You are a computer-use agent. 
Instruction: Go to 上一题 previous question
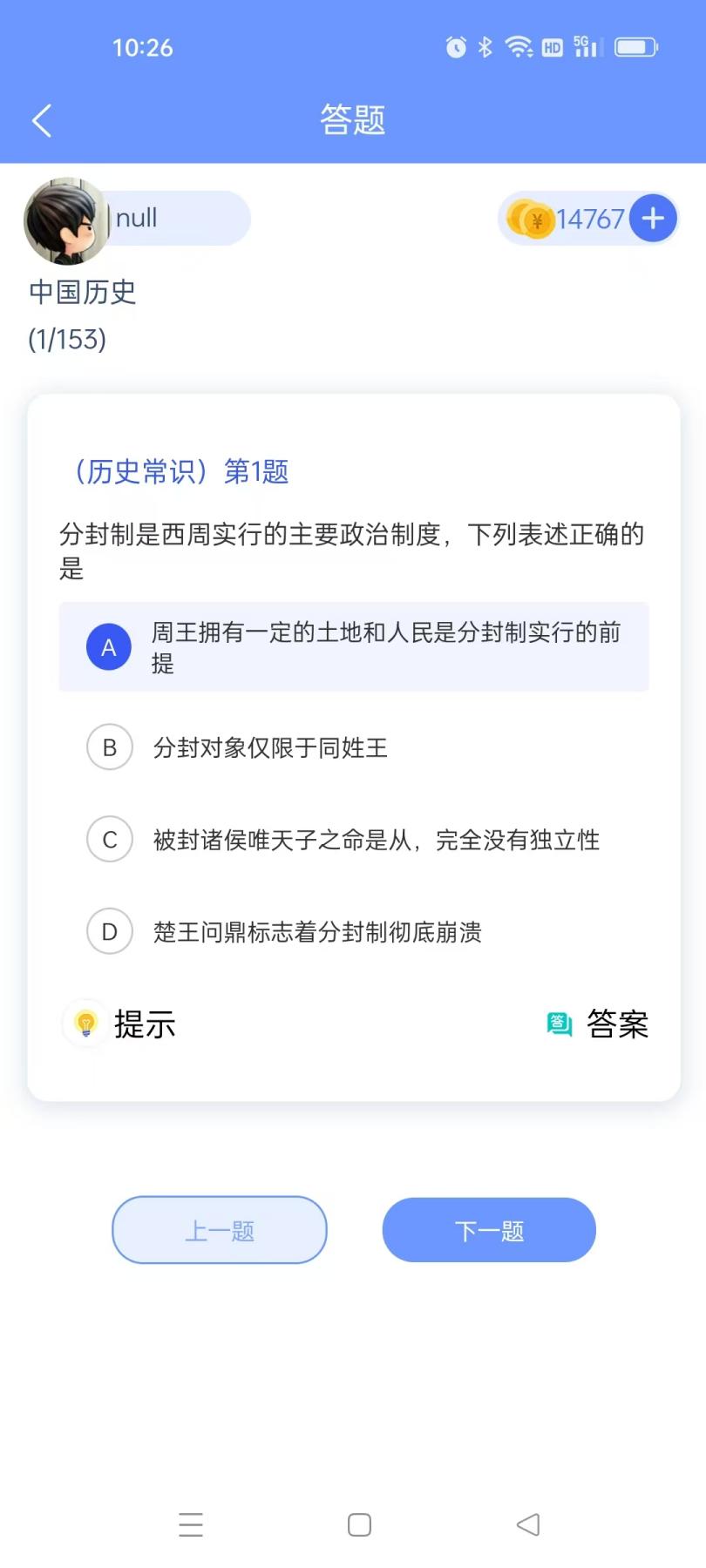coord(220,1230)
